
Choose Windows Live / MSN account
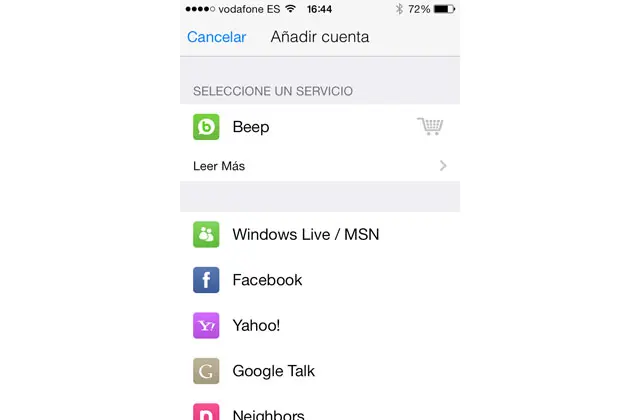[x=305, y=235]
